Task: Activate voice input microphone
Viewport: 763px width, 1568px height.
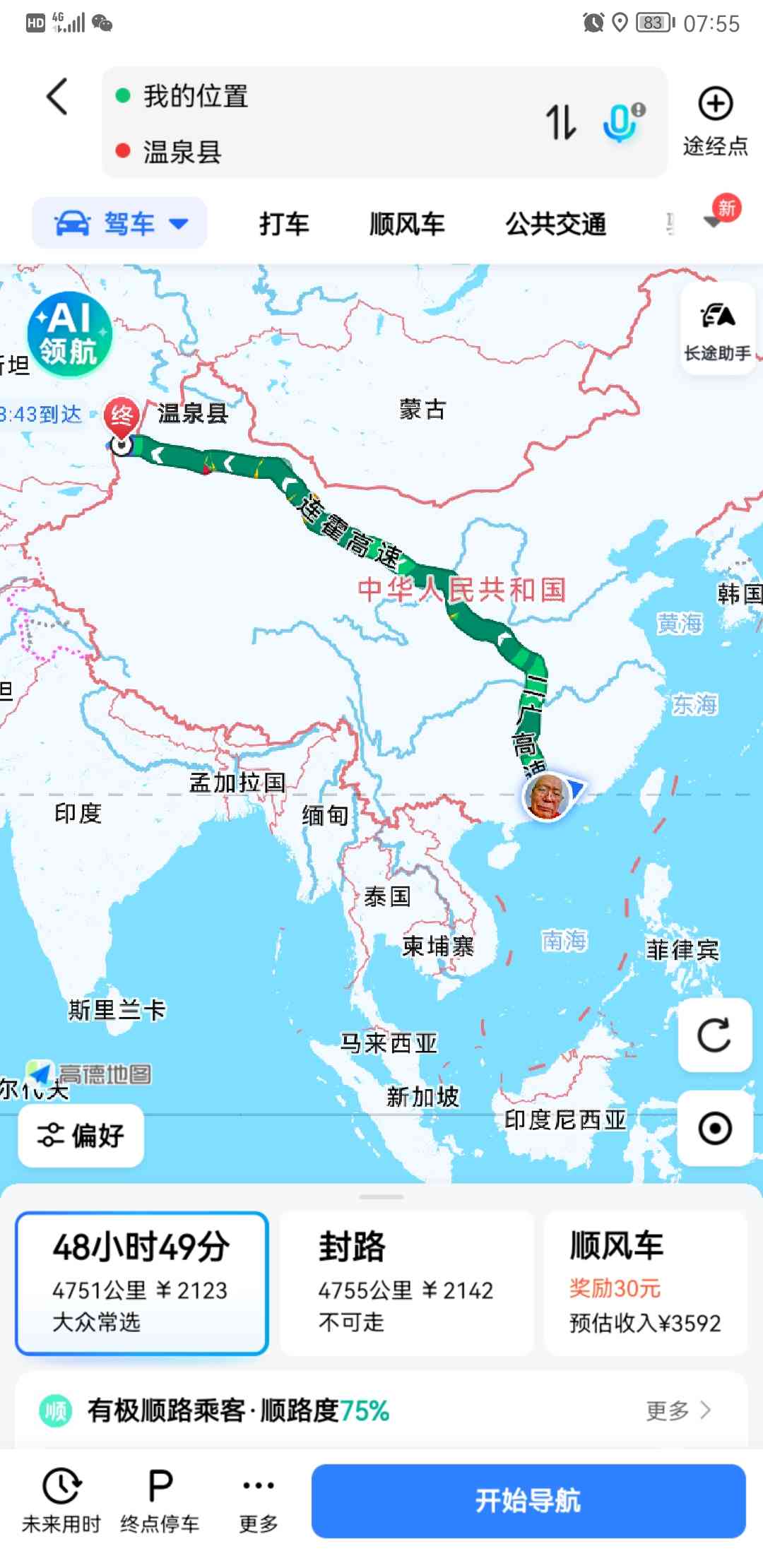Action: [622, 122]
